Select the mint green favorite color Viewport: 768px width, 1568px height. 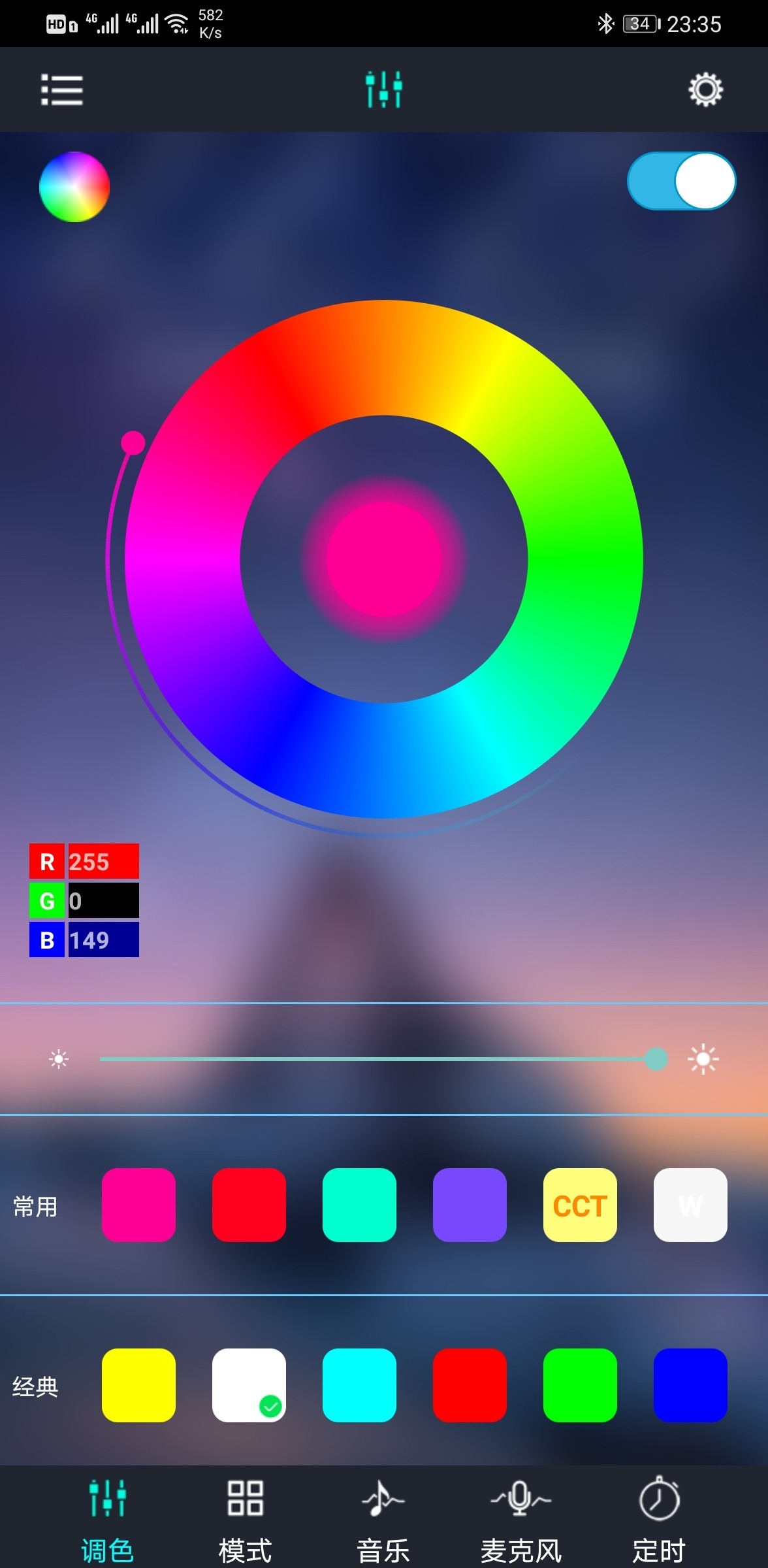coord(359,1205)
